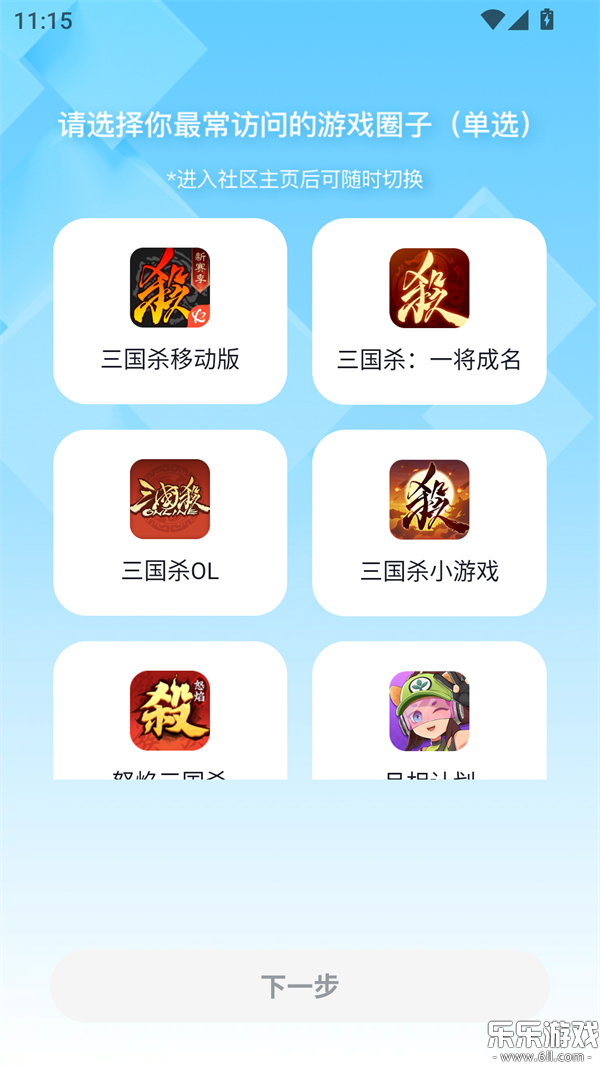This screenshot has height=1066, width=600.
Task: Select the 三国杀小游戏 circle card
Action: click(x=429, y=522)
